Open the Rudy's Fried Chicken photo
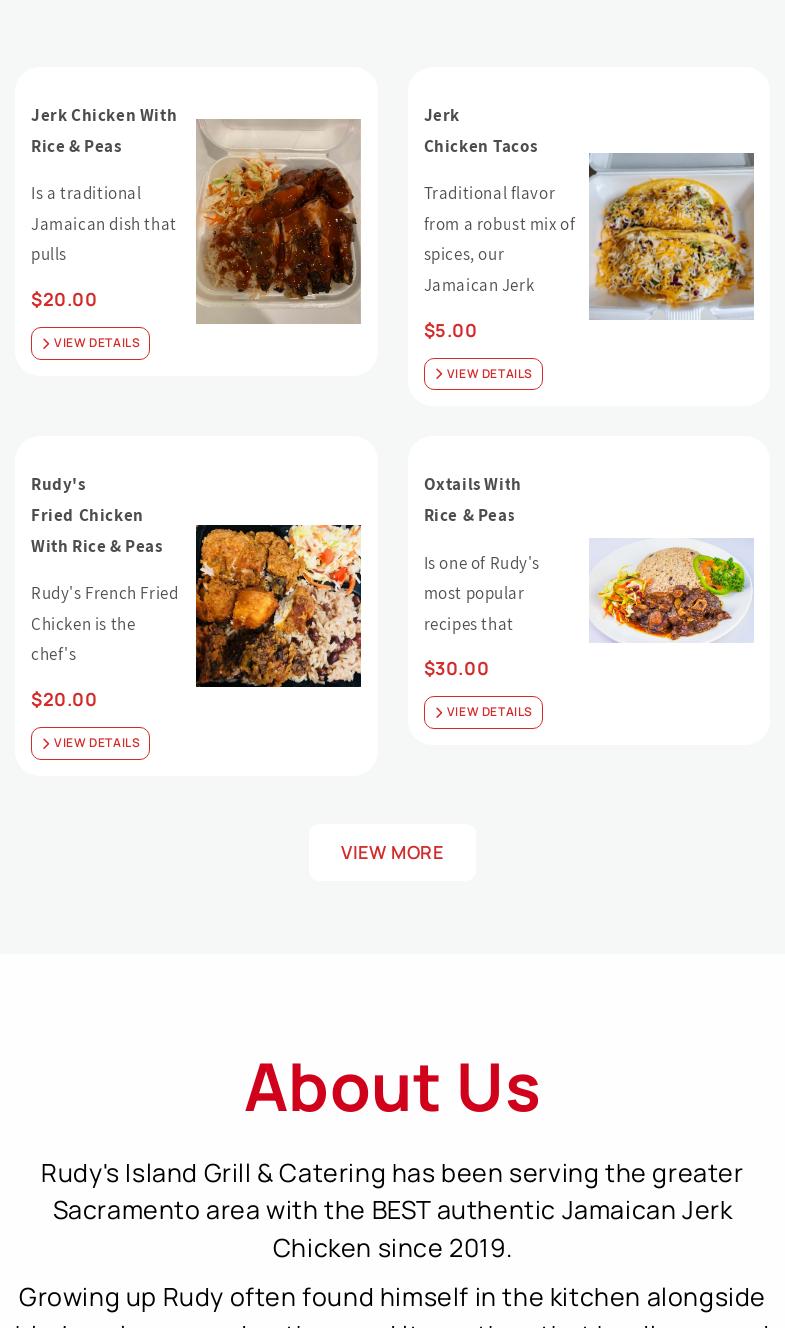Image resolution: width=785 pixels, height=1328 pixels. coord(278,606)
